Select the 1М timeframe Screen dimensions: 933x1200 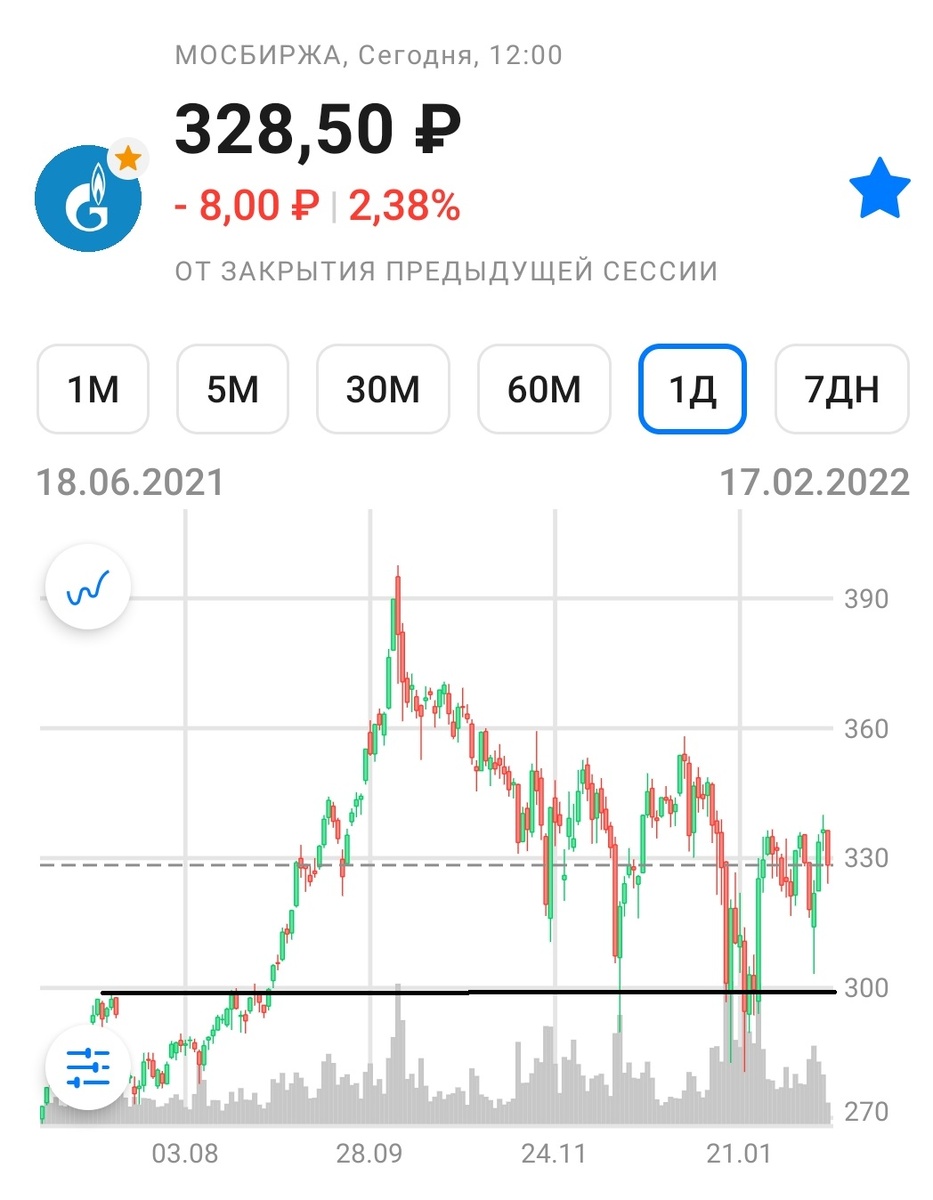click(93, 388)
